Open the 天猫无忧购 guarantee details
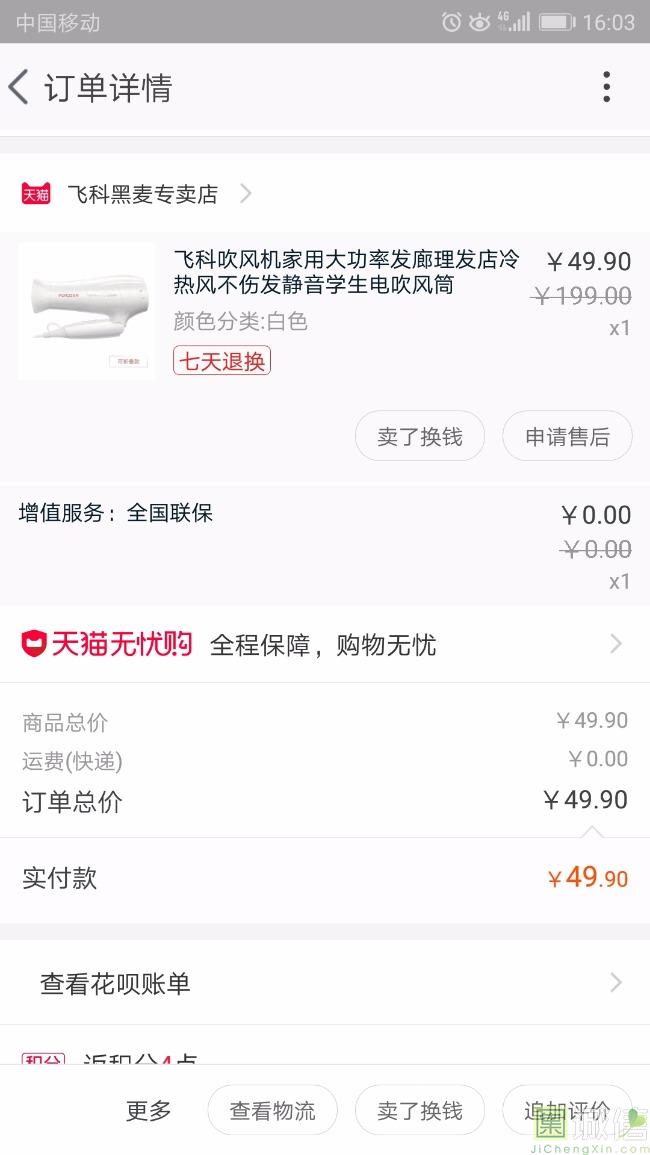The image size is (650, 1155). (x=325, y=645)
